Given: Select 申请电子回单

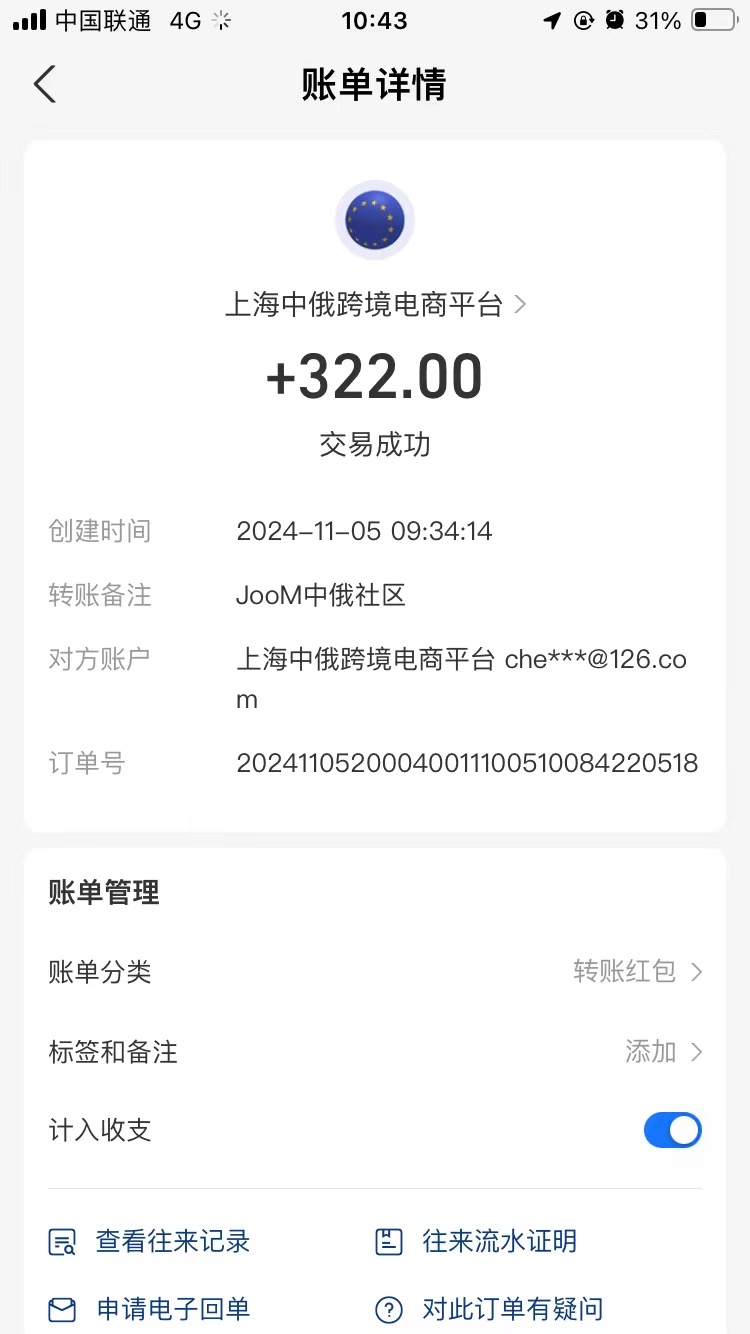Looking at the screenshot, I should pyautogui.click(x=150, y=1308).
